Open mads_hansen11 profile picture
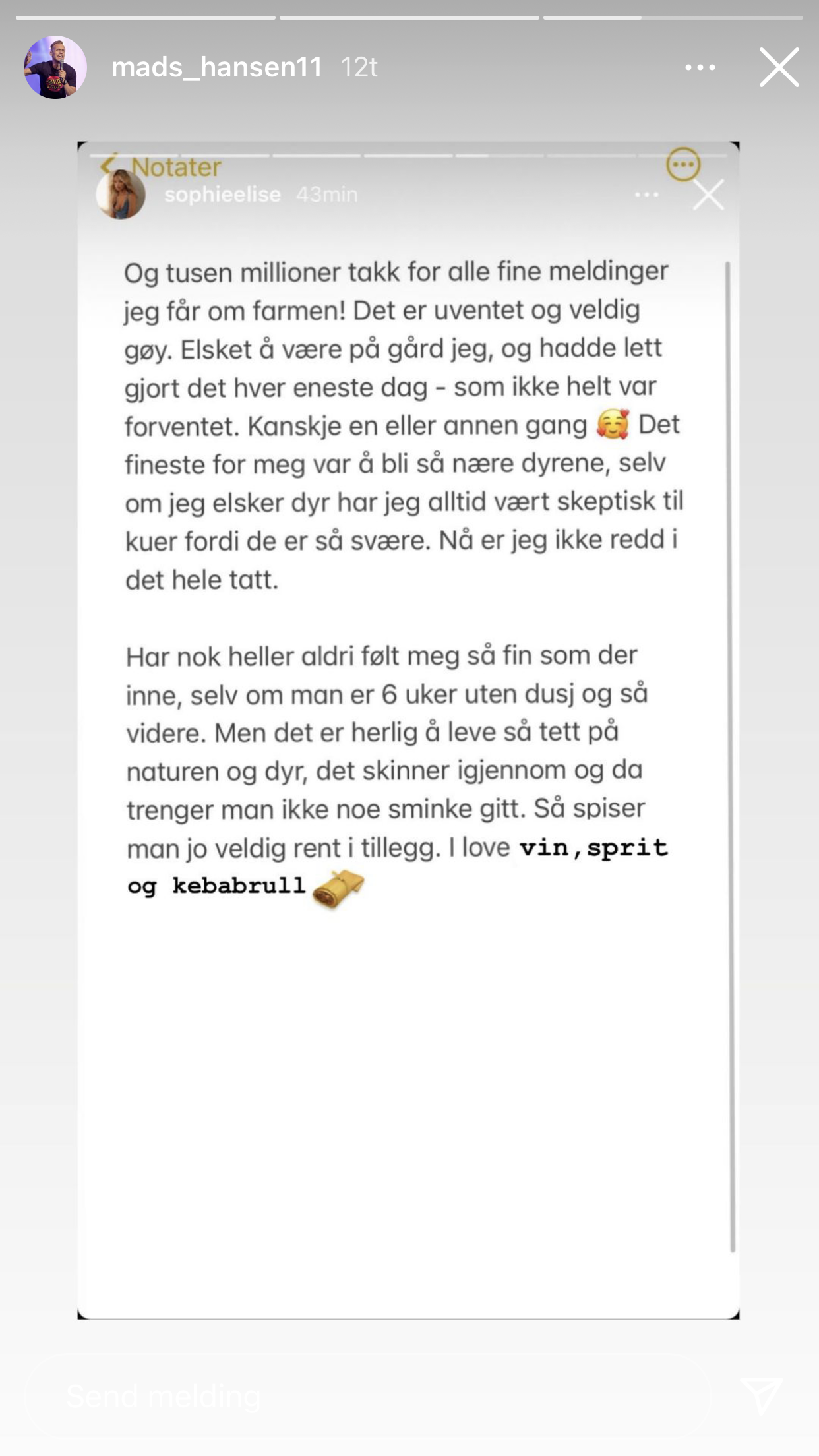 tap(55, 67)
